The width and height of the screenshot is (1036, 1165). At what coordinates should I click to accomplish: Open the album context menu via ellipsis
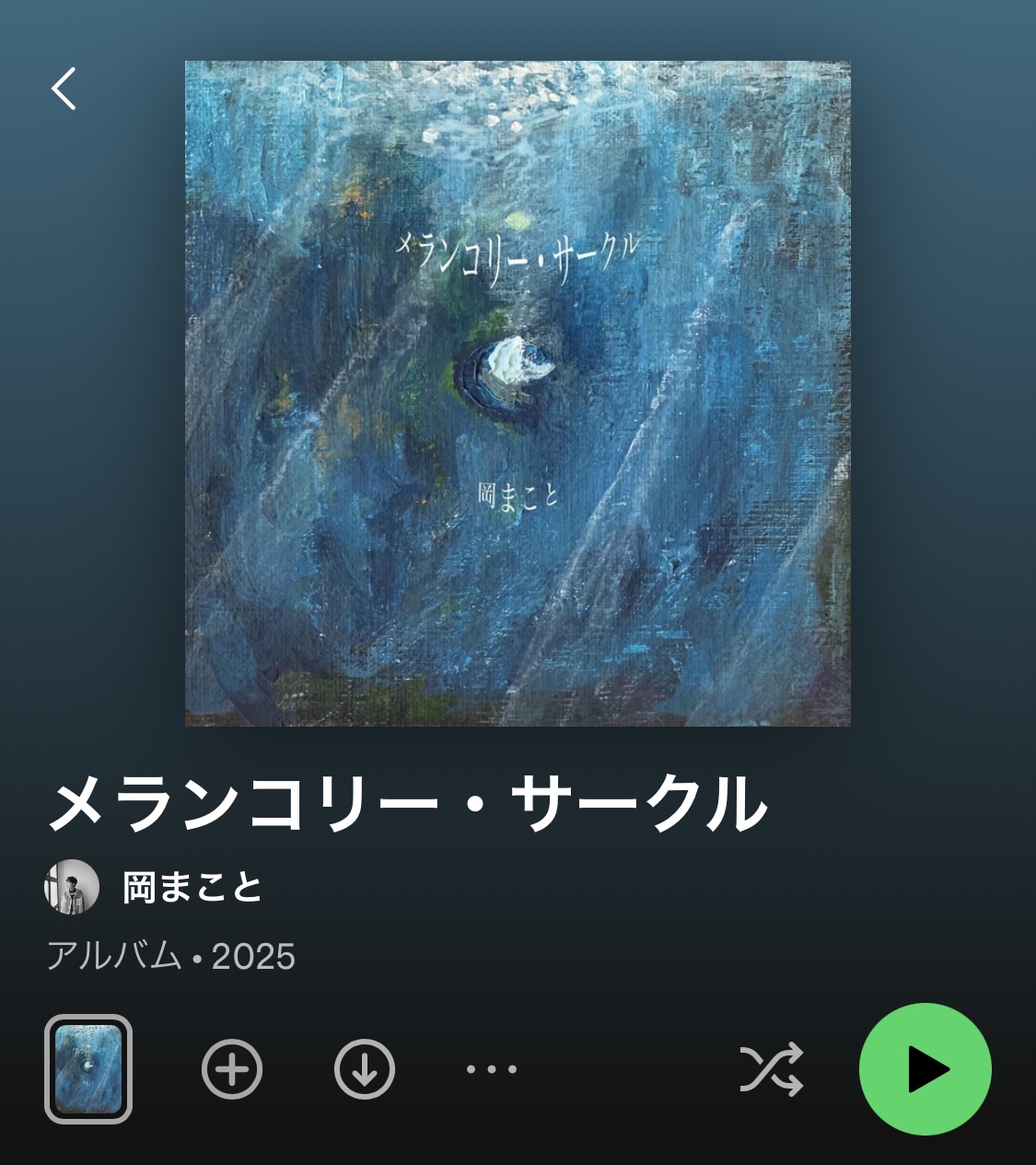[493, 1069]
